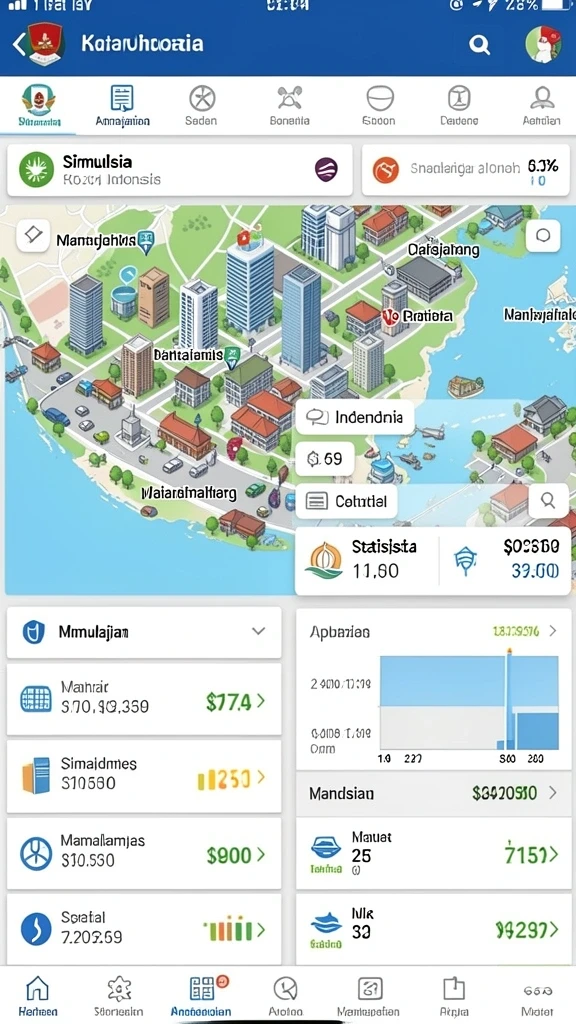Open the Mahrar row showing $77.4

[x=144, y=699]
